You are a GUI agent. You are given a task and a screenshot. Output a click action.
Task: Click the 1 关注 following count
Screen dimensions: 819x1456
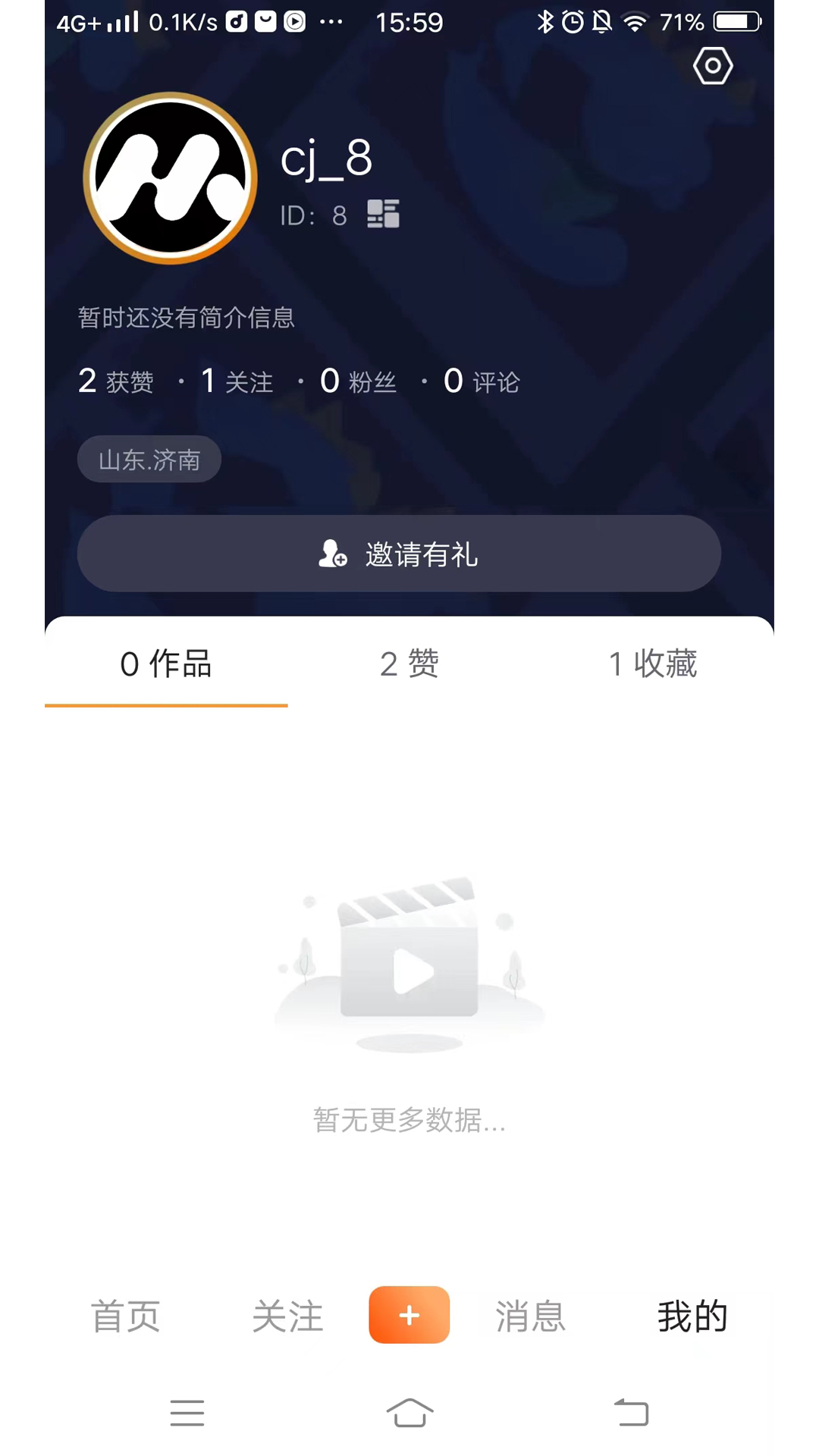[x=236, y=381]
